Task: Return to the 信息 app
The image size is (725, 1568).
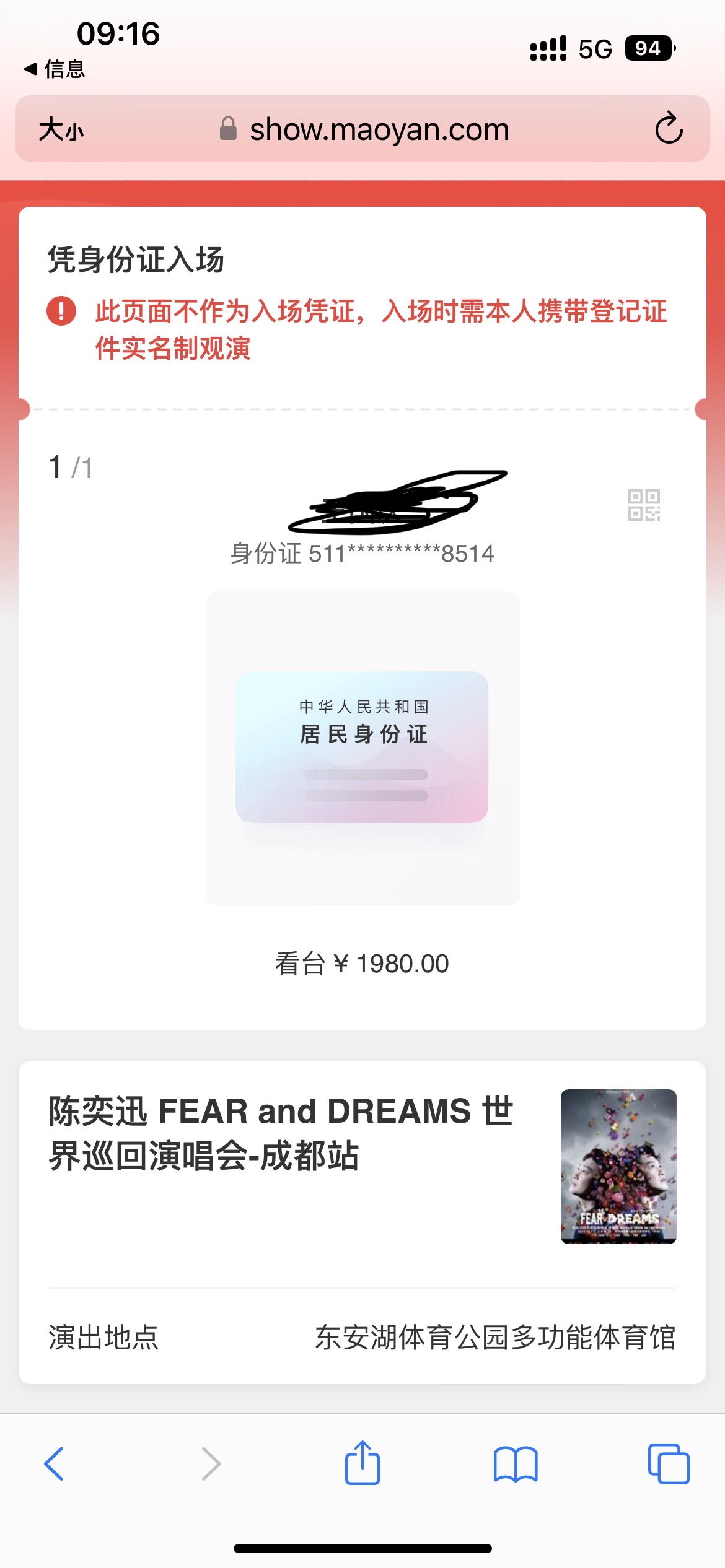Action: (55, 69)
